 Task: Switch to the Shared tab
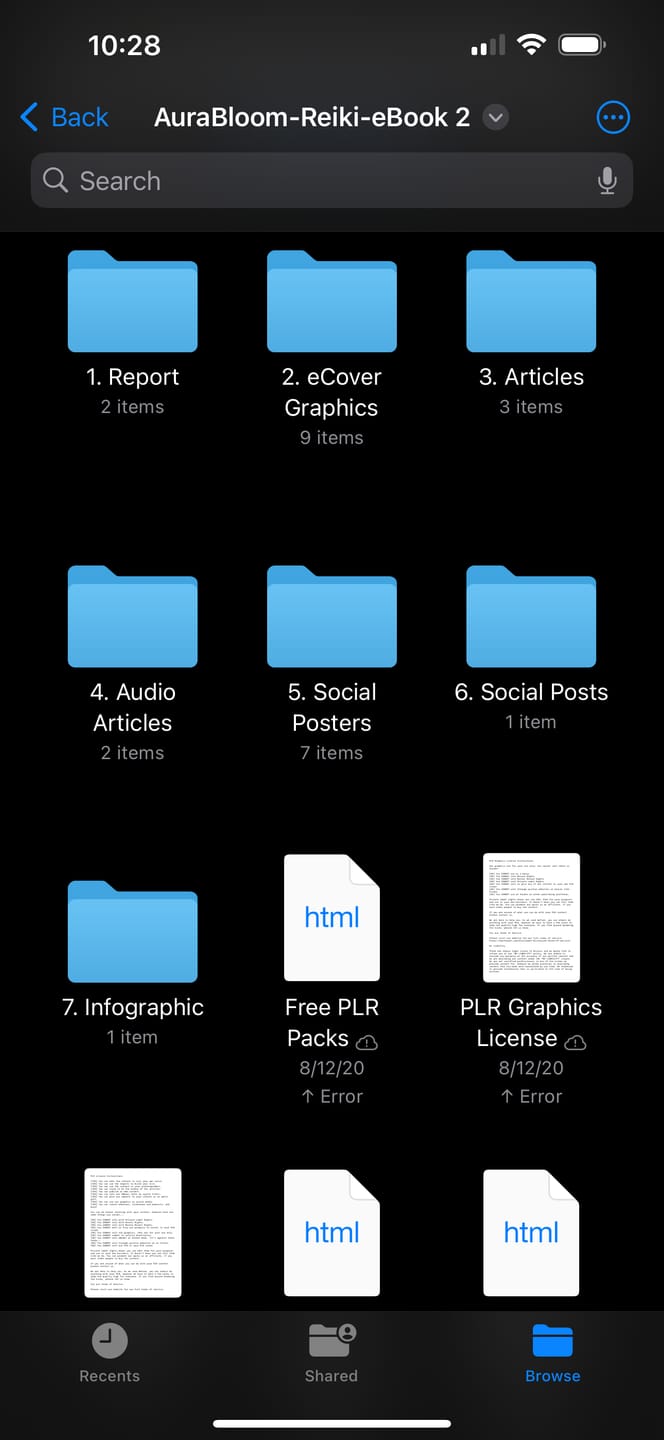tap(331, 1353)
